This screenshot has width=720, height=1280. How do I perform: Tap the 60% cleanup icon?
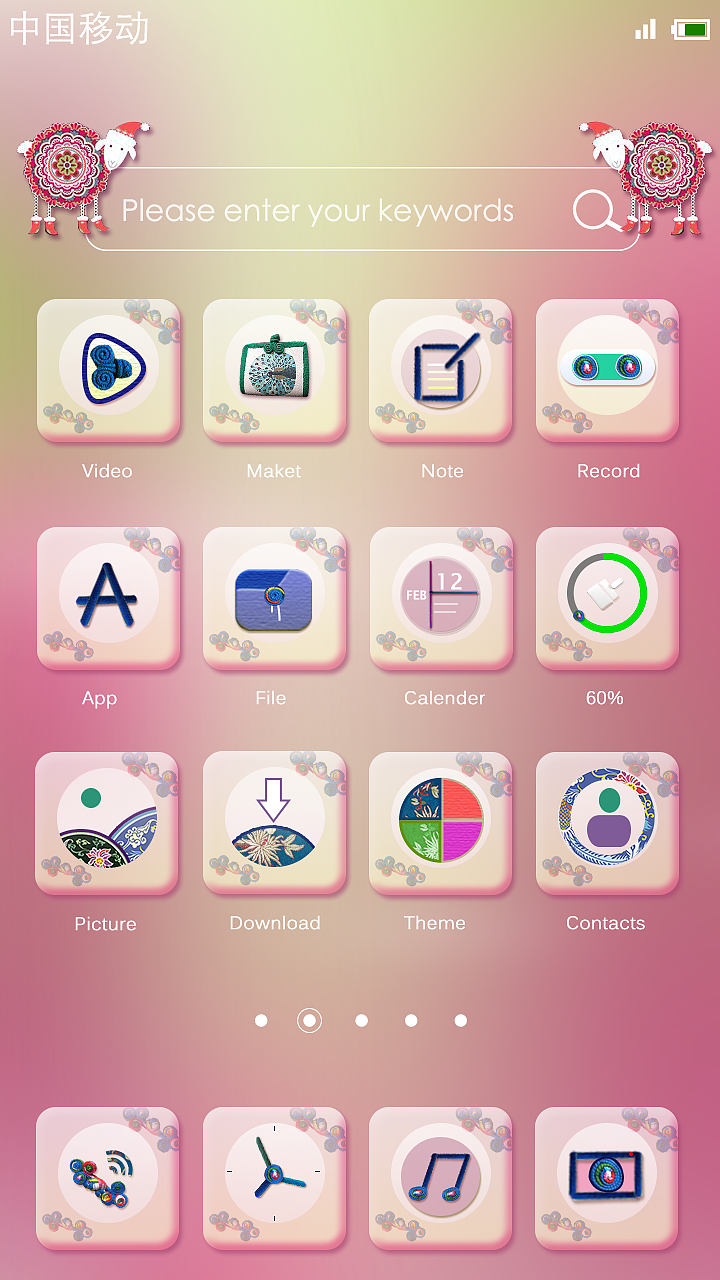607,597
